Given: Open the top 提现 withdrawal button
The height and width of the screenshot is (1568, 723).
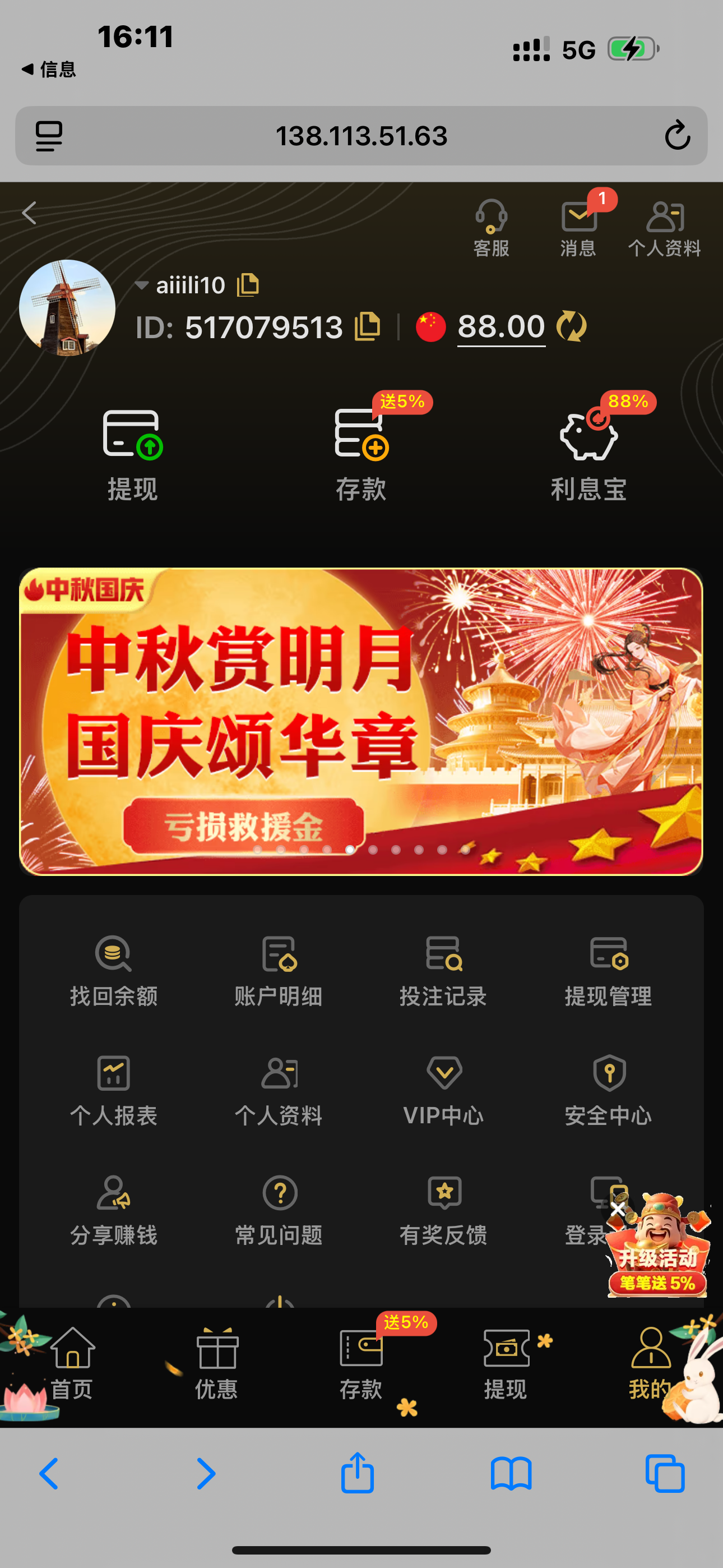Looking at the screenshot, I should [x=132, y=454].
